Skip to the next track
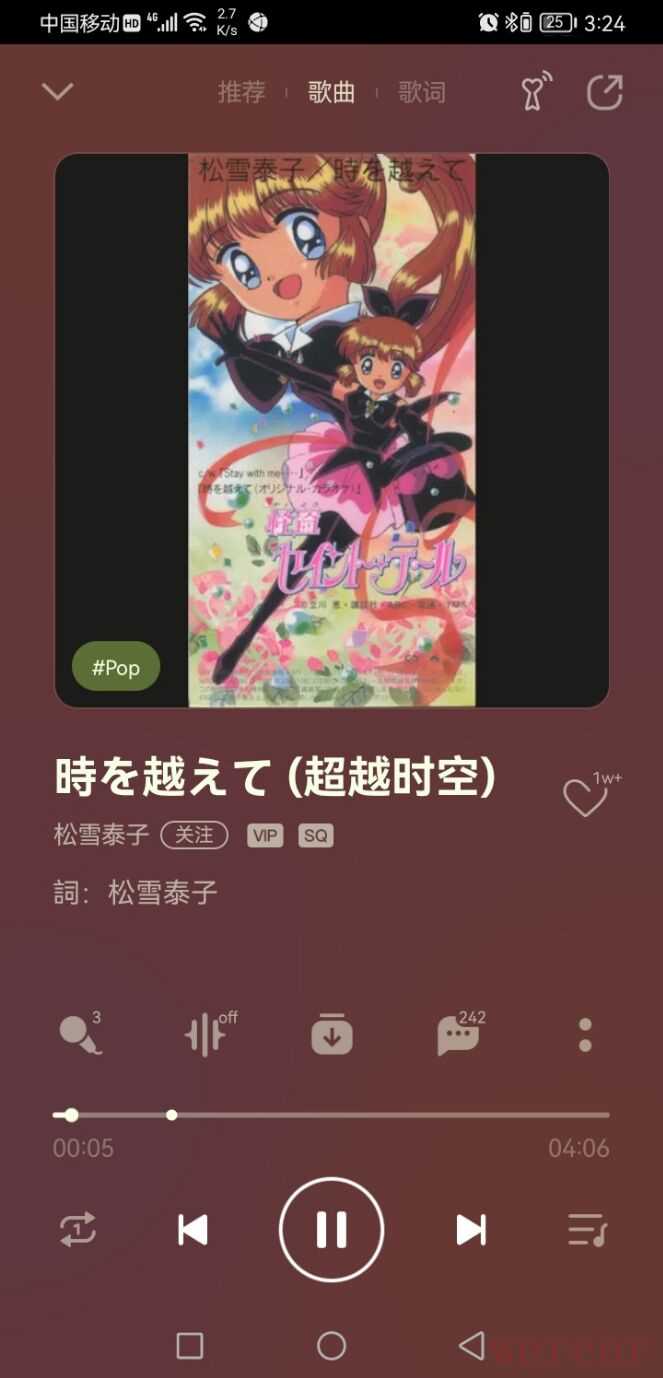Viewport: 663px width, 1378px height. 470,1229
